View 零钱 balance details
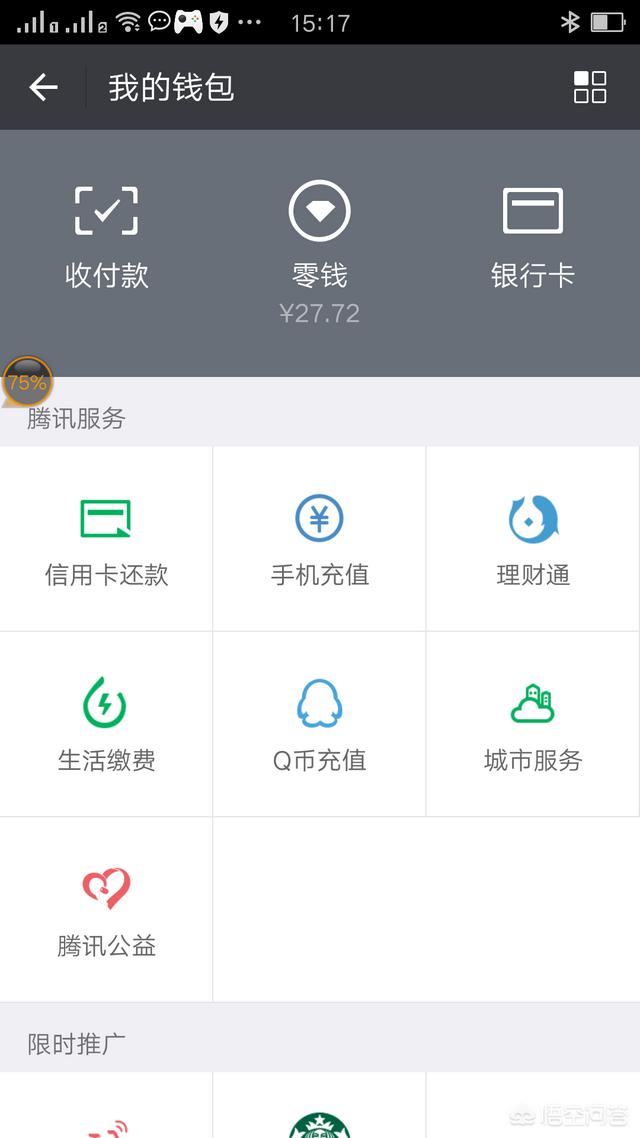Image resolution: width=640 pixels, height=1138 pixels. 319,250
